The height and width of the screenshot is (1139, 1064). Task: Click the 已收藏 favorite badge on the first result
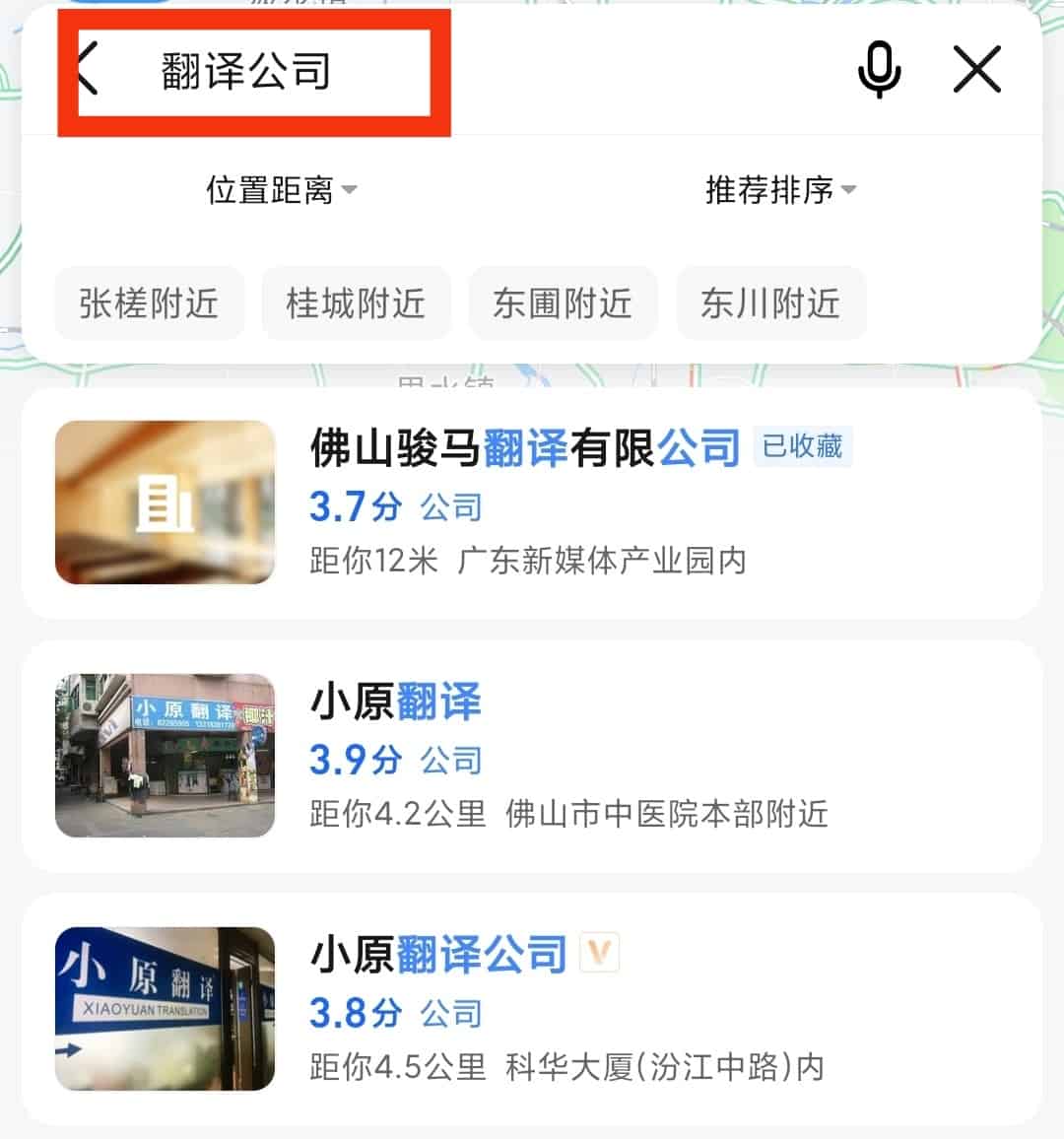click(x=801, y=447)
